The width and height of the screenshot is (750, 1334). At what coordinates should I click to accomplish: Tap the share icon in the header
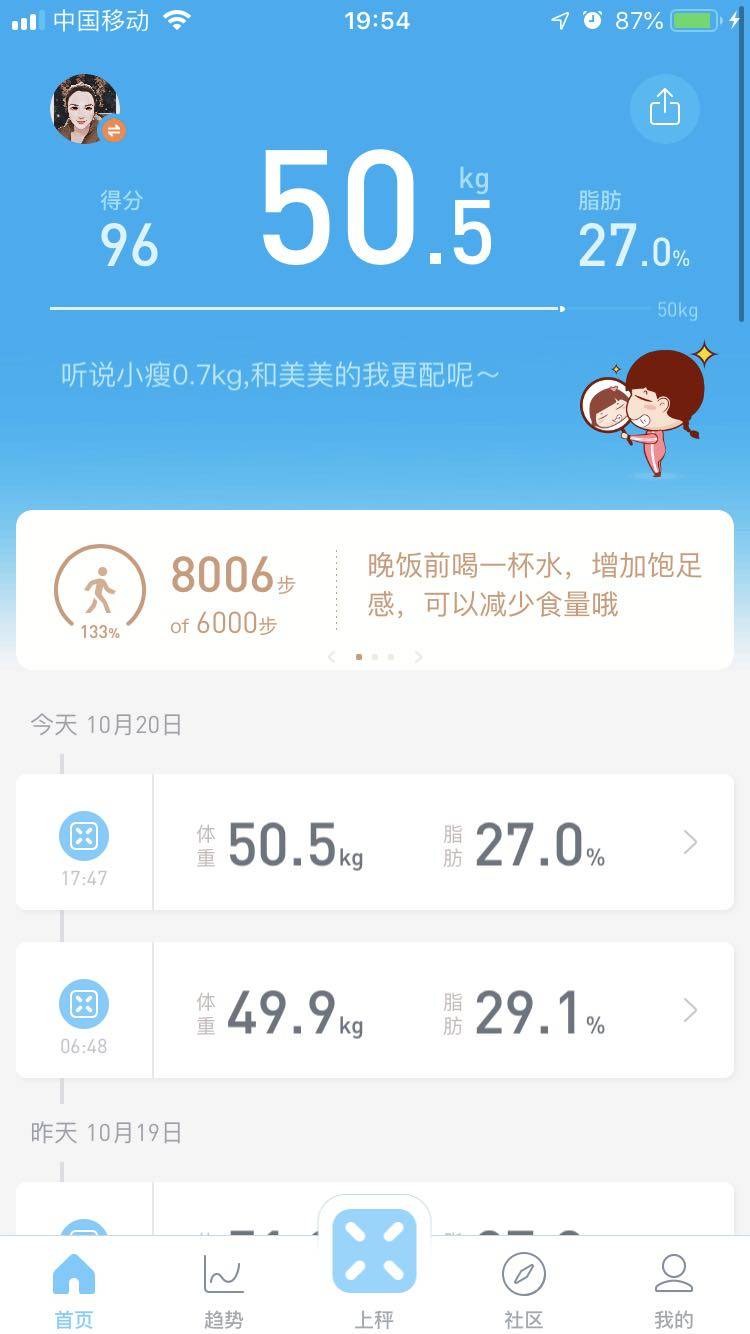664,108
